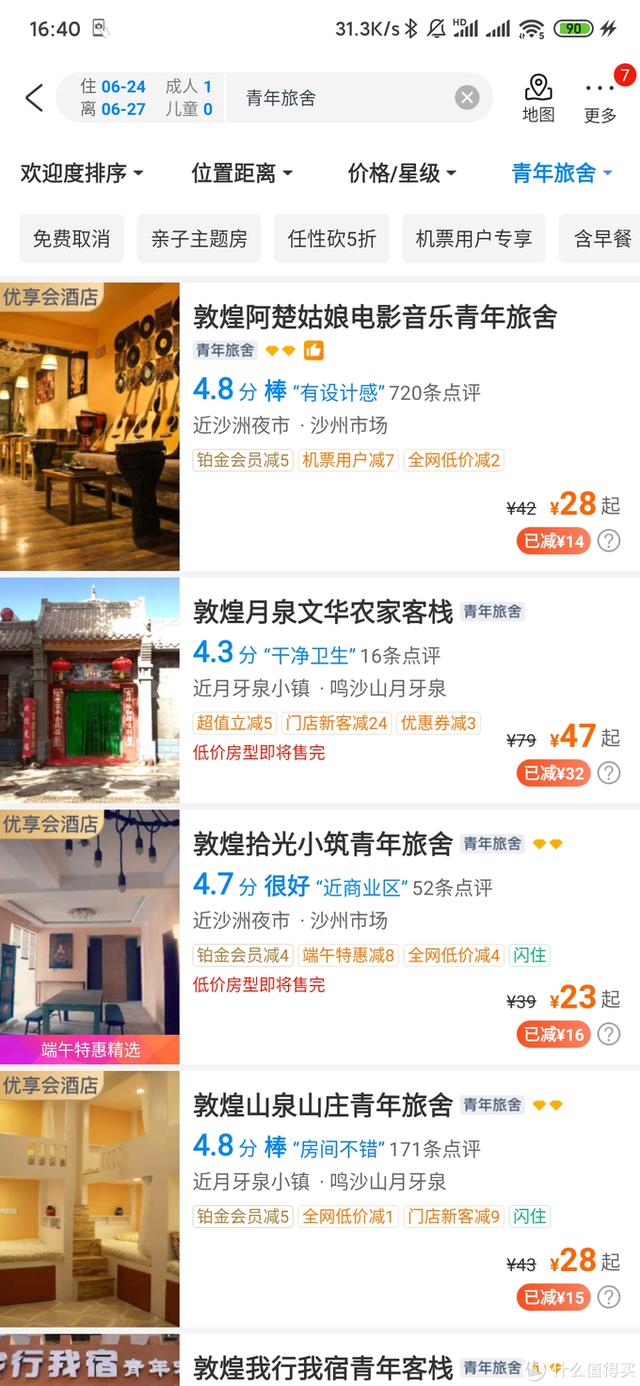Go back using the top-left arrow

34,98
